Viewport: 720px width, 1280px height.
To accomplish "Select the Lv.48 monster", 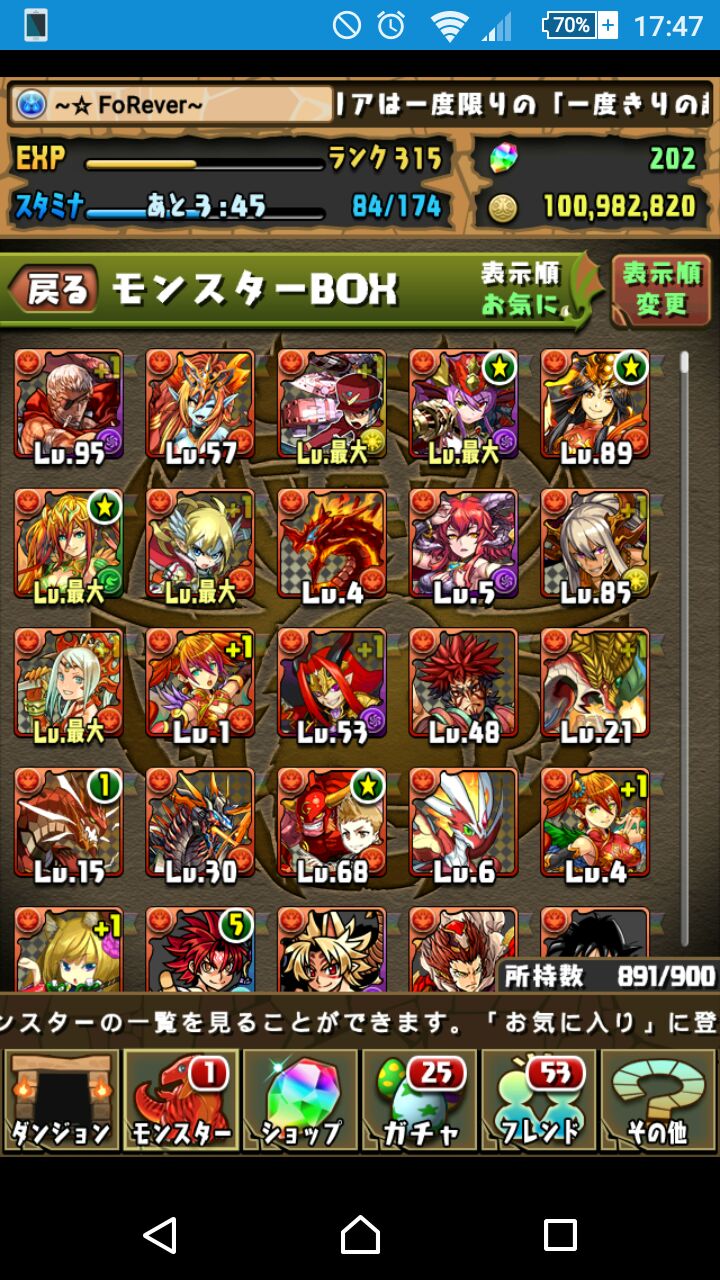I will click(463, 685).
